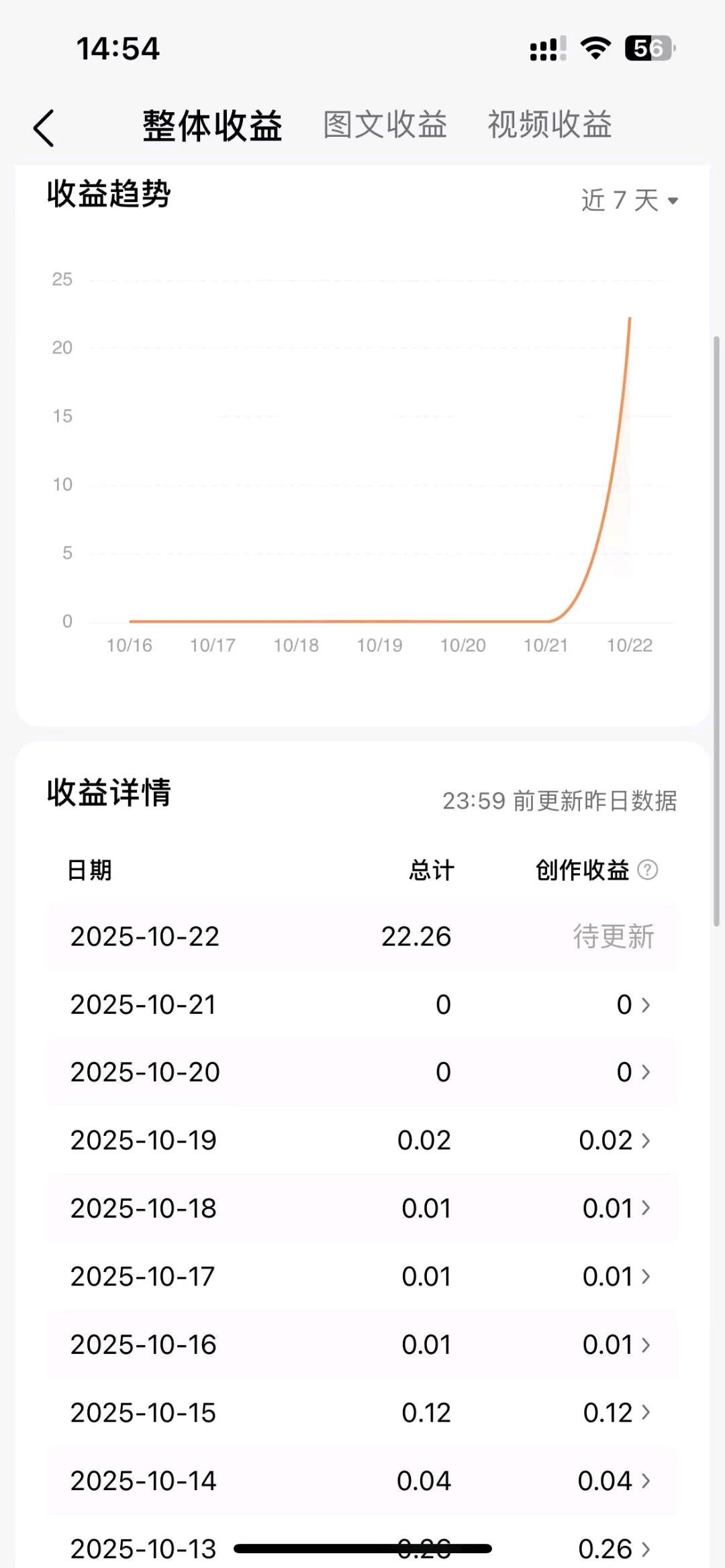Open creation earnings detail for 2025-10-16
Image resolution: width=725 pixels, height=1568 pixels.
pyautogui.click(x=616, y=1345)
